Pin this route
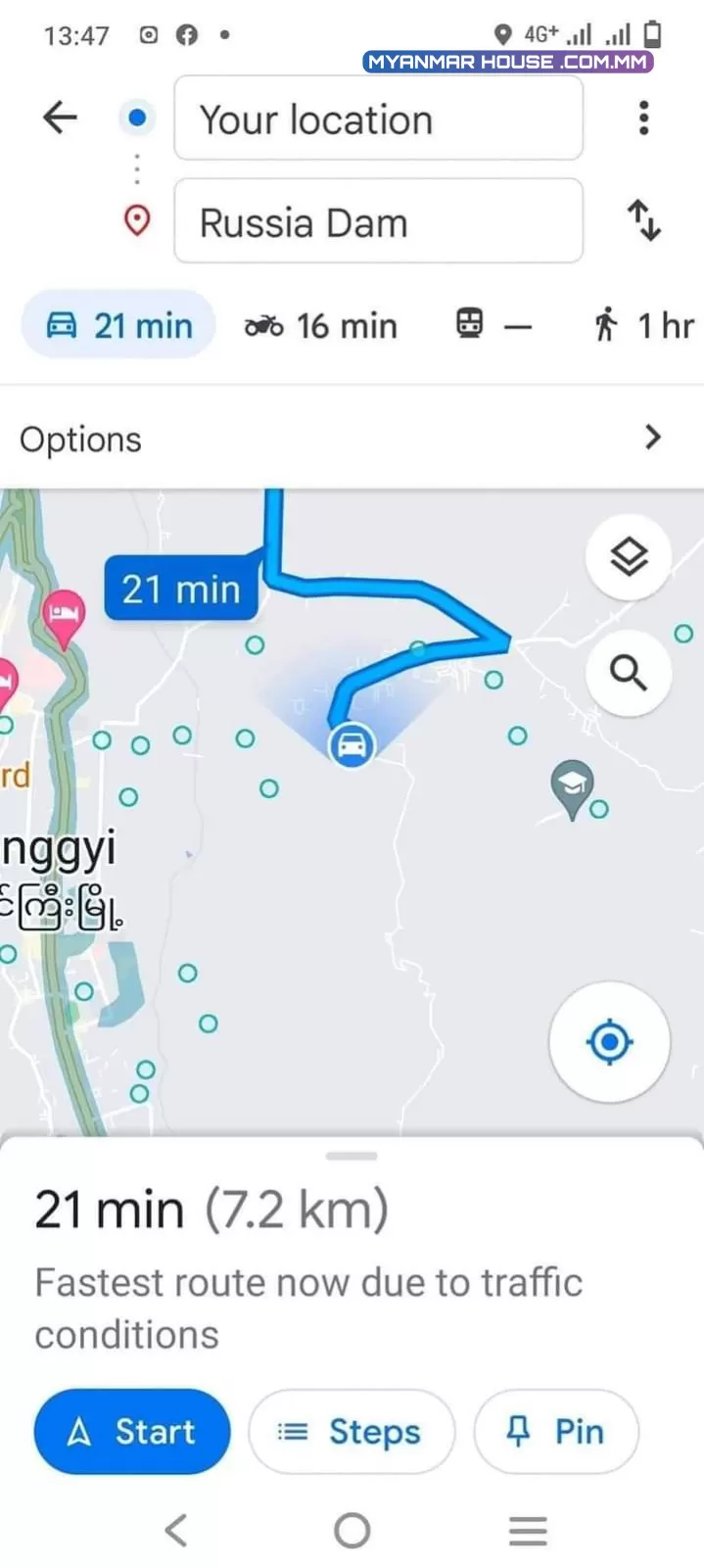This screenshot has width=704, height=1568. click(x=556, y=1431)
